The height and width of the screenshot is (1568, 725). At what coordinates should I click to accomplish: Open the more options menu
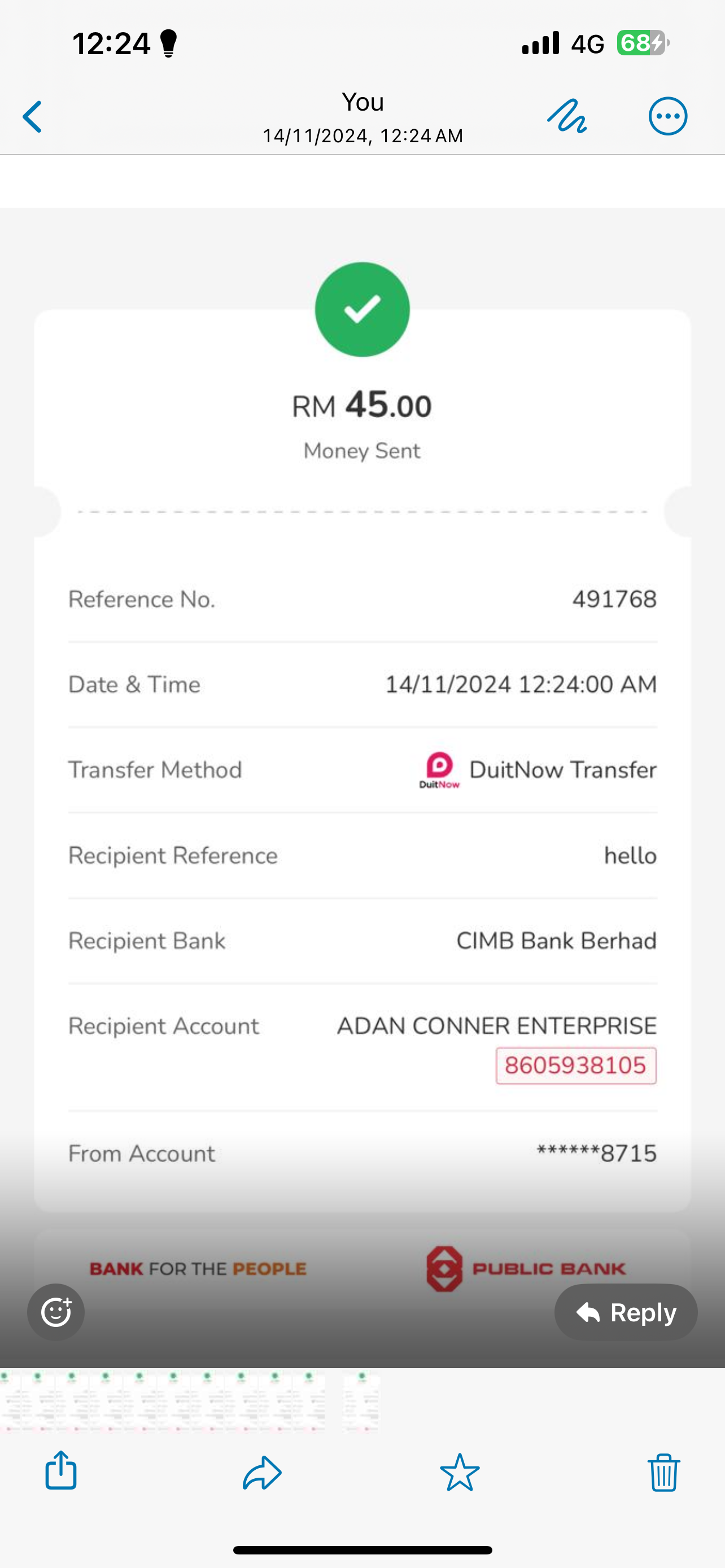tap(668, 116)
